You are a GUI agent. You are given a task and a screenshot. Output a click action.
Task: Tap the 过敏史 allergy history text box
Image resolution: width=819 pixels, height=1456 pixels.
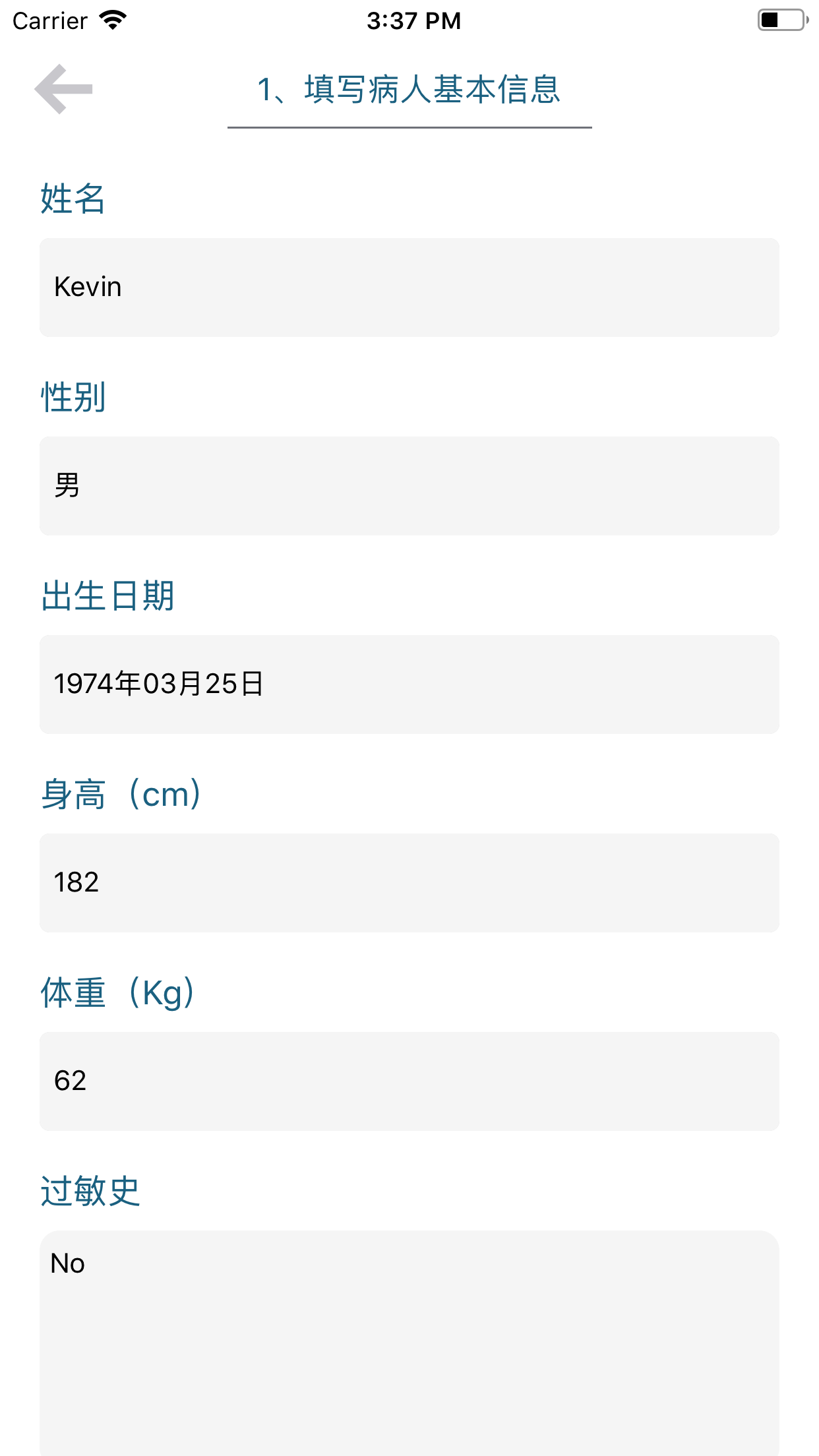click(409, 1343)
